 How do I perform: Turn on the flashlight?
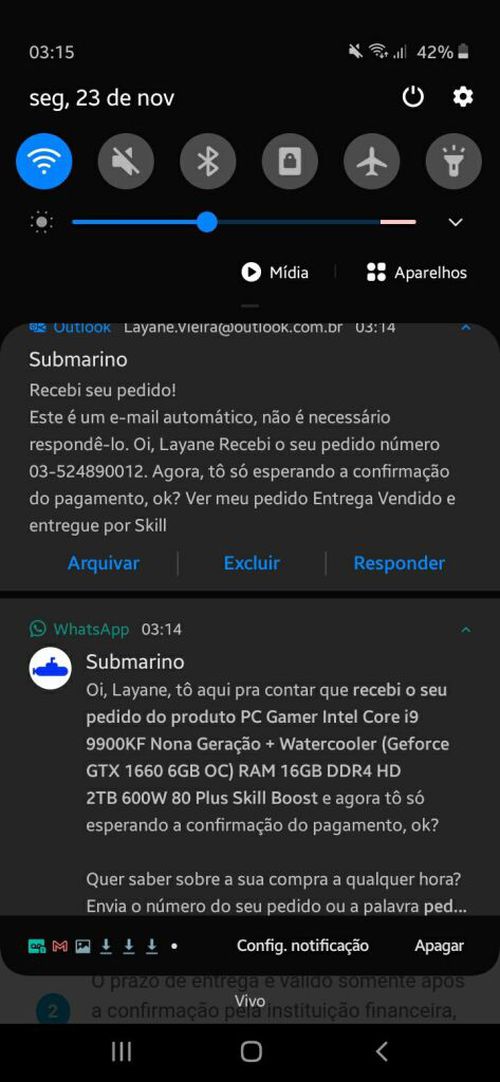pyautogui.click(x=454, y=161)
